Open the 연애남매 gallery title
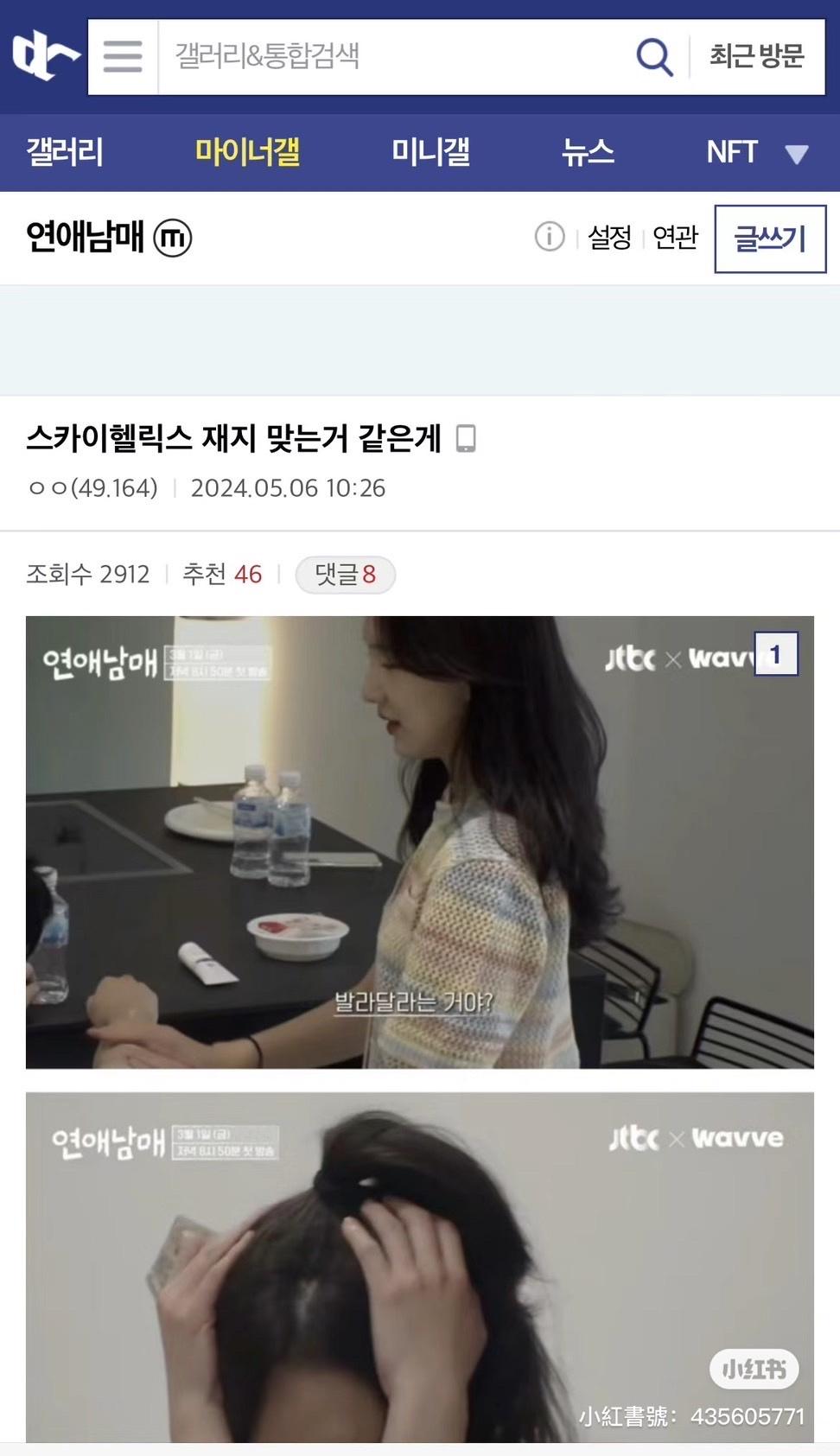The width and height of the screenshot is (840, 1456). [85, 237]
